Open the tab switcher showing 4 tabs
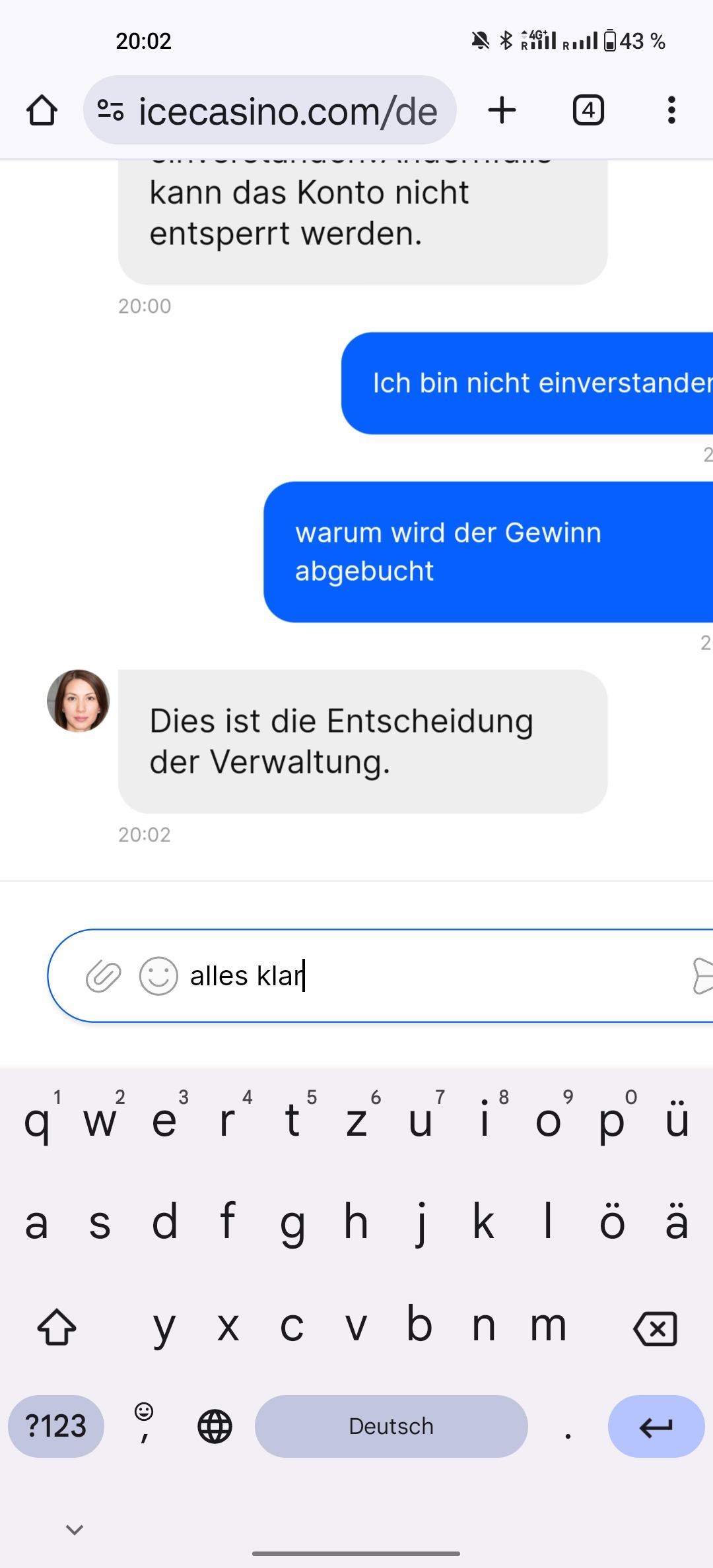This screenshot has width=713, height=1568. tap(588, 110)
